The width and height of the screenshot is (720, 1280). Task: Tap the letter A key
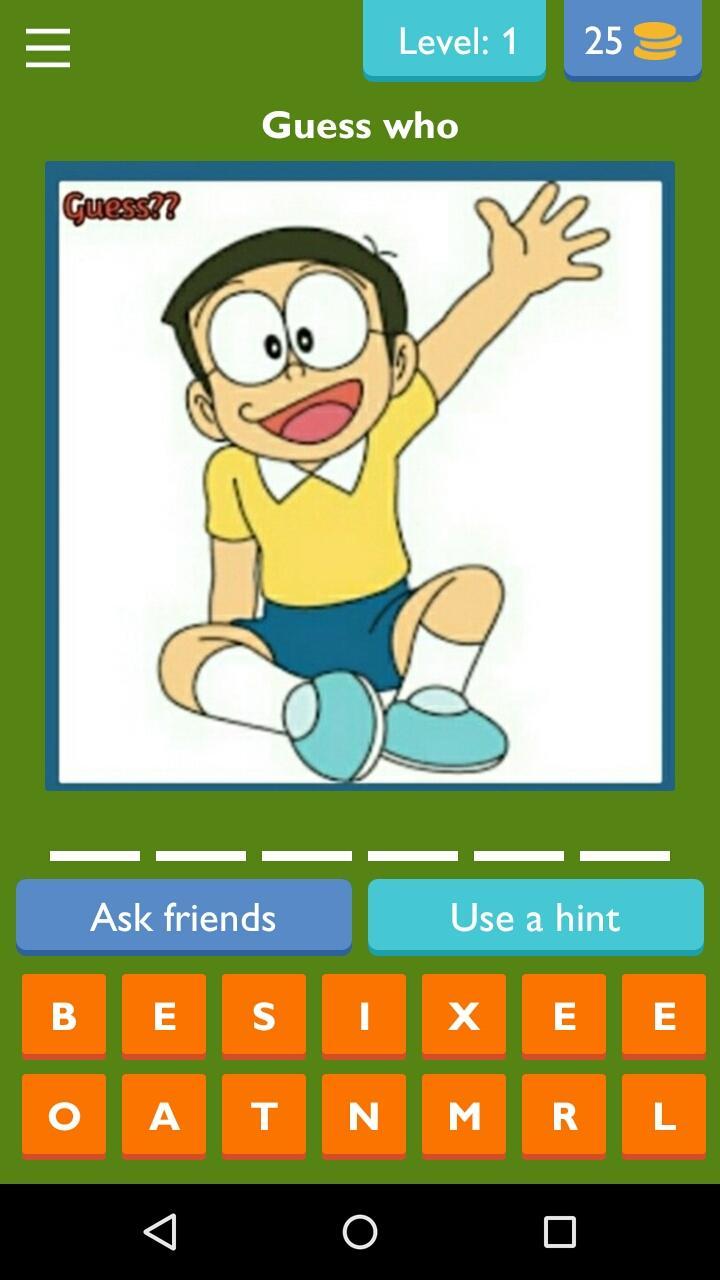pos(163,1115)
